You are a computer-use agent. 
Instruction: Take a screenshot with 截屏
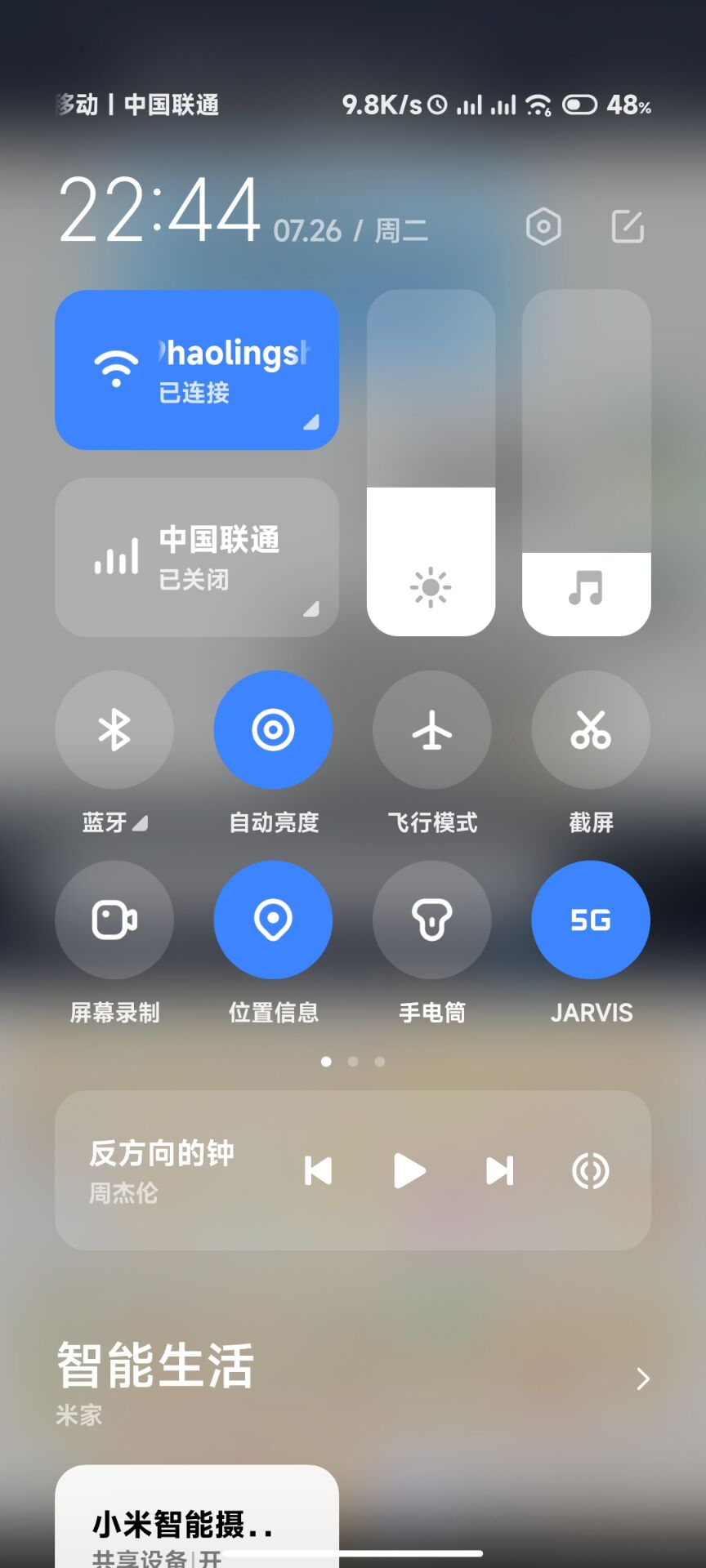[x=591, y=730]
